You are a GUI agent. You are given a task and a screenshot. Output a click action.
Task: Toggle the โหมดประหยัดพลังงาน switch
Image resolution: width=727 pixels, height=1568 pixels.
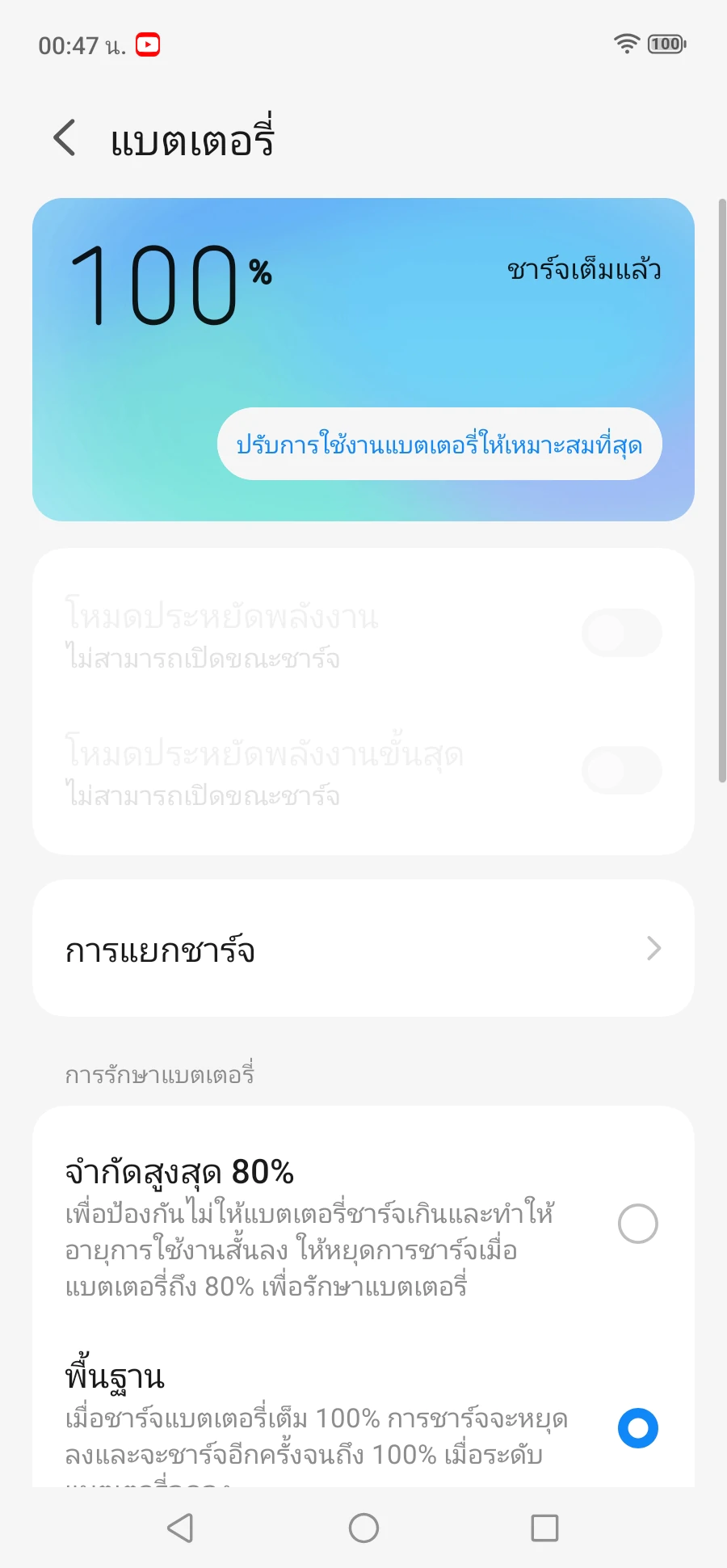(621, 633)
